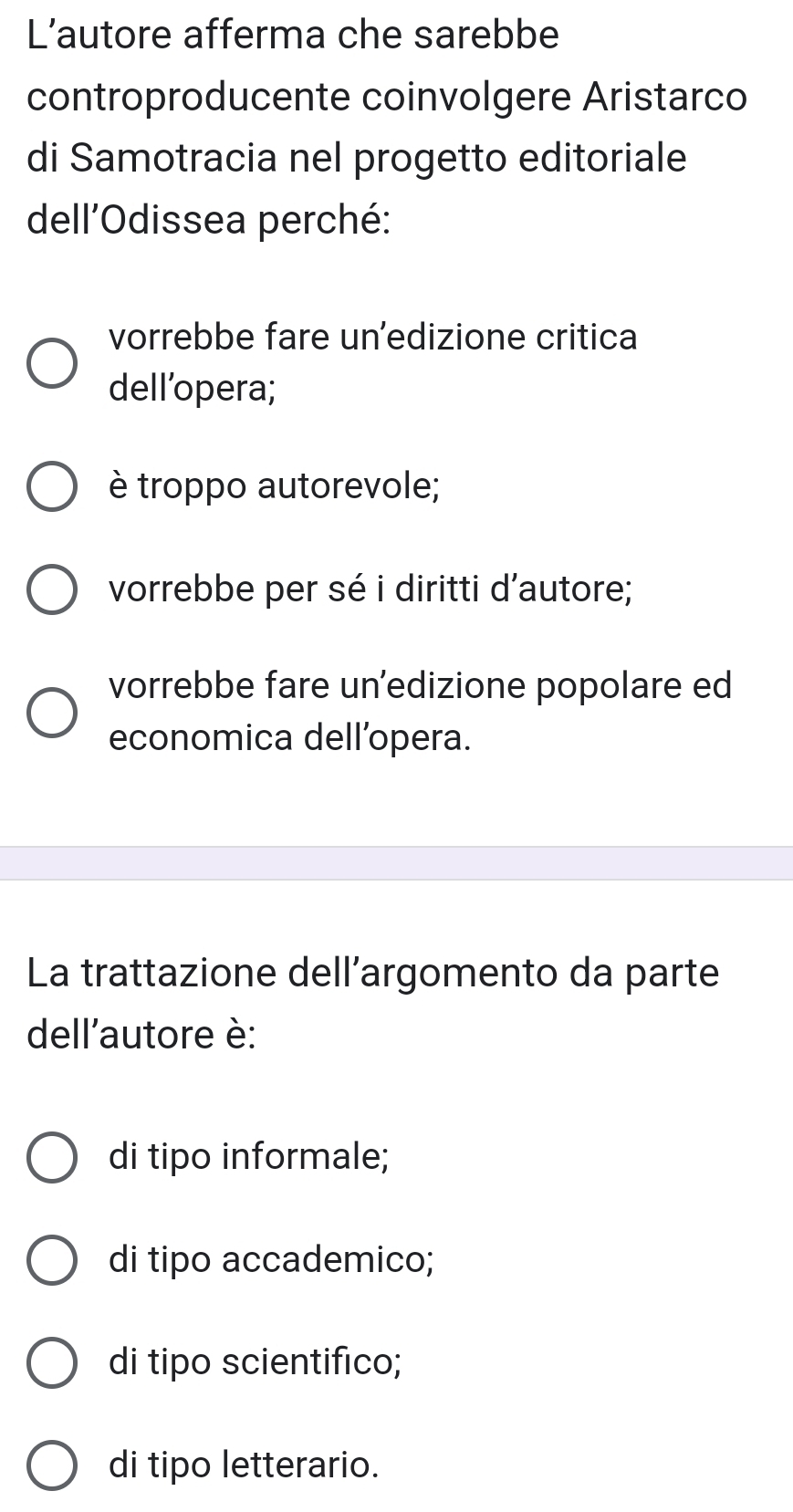The height and width of the screenshot is (1512, 793).
Task: Choose "di tipo accademico" answer
Action: (52, 1260)
